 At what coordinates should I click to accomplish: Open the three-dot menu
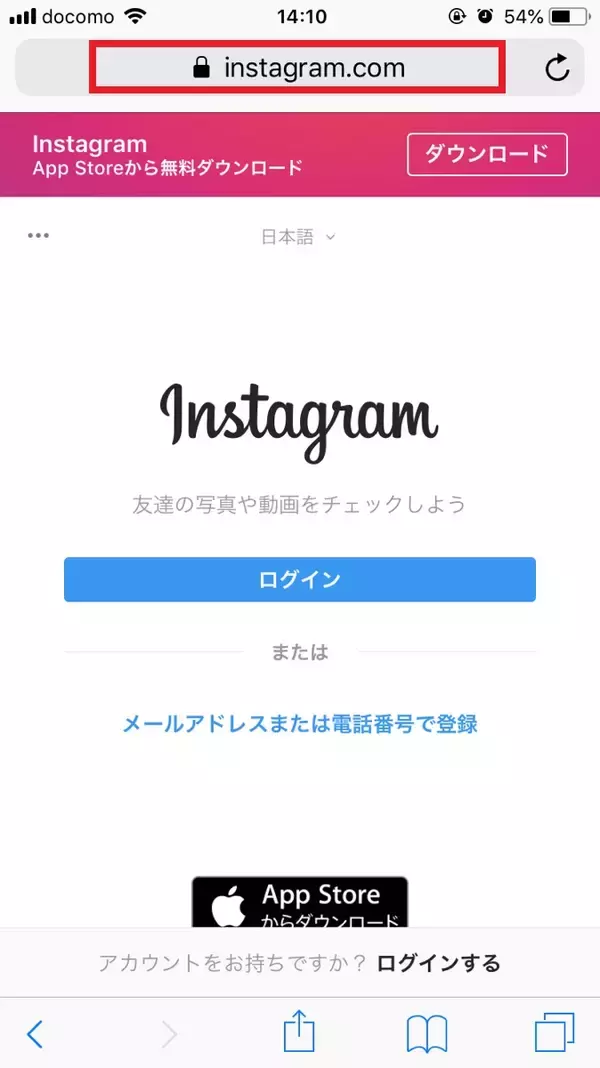pyautogui.click(x=39, y=236)
